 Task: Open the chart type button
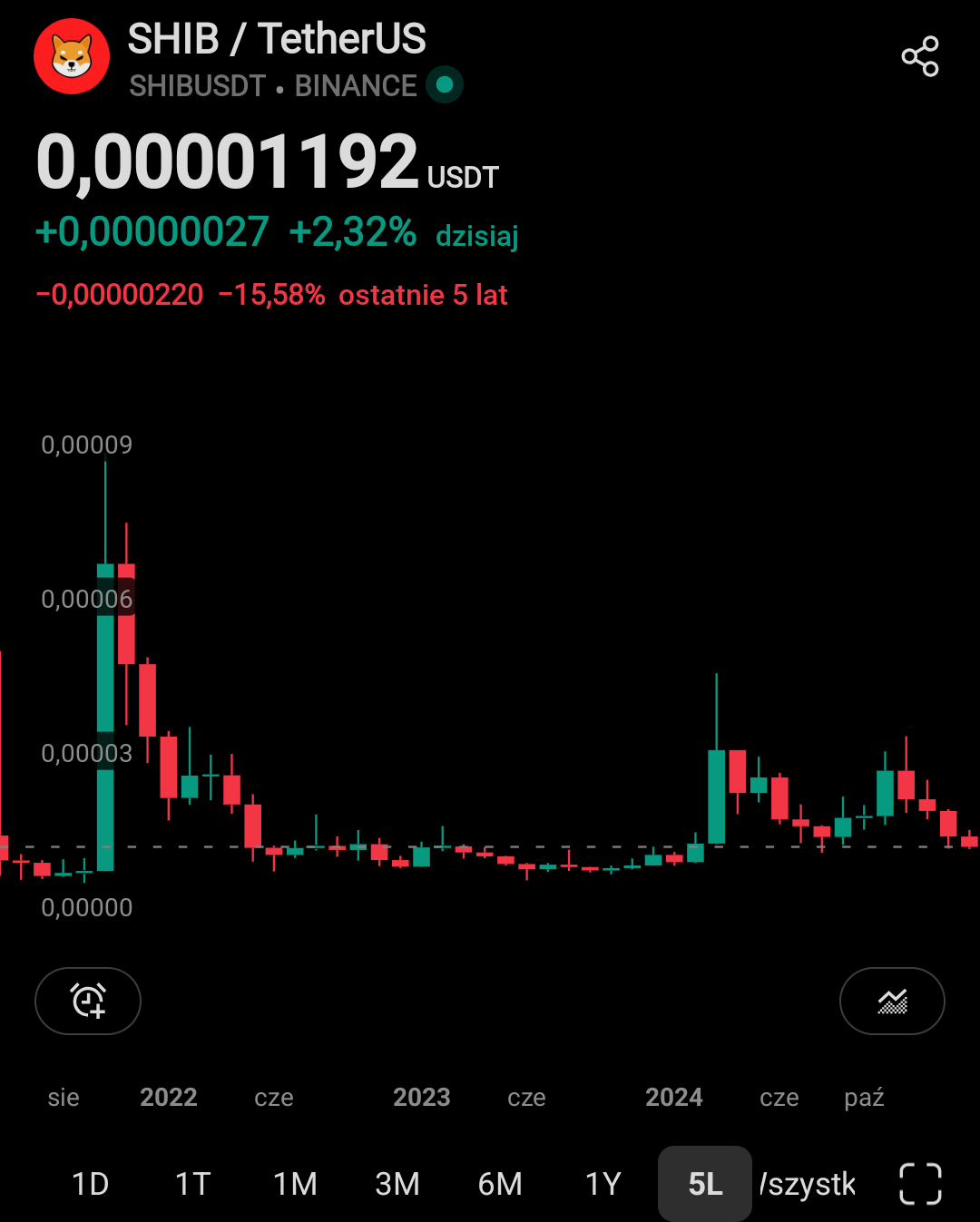click(x=892, y=1001)
